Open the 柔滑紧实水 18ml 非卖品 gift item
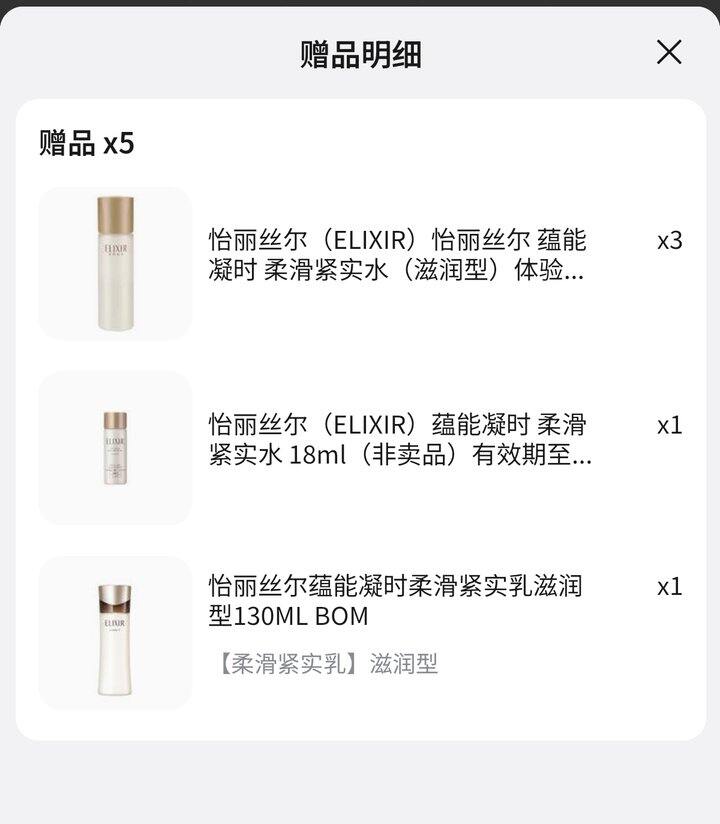The image size is (720, 824). pos(399,440)
